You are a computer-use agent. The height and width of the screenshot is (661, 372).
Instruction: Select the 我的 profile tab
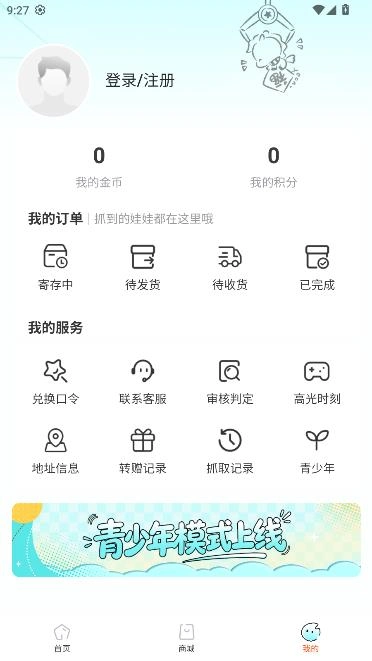310,638
